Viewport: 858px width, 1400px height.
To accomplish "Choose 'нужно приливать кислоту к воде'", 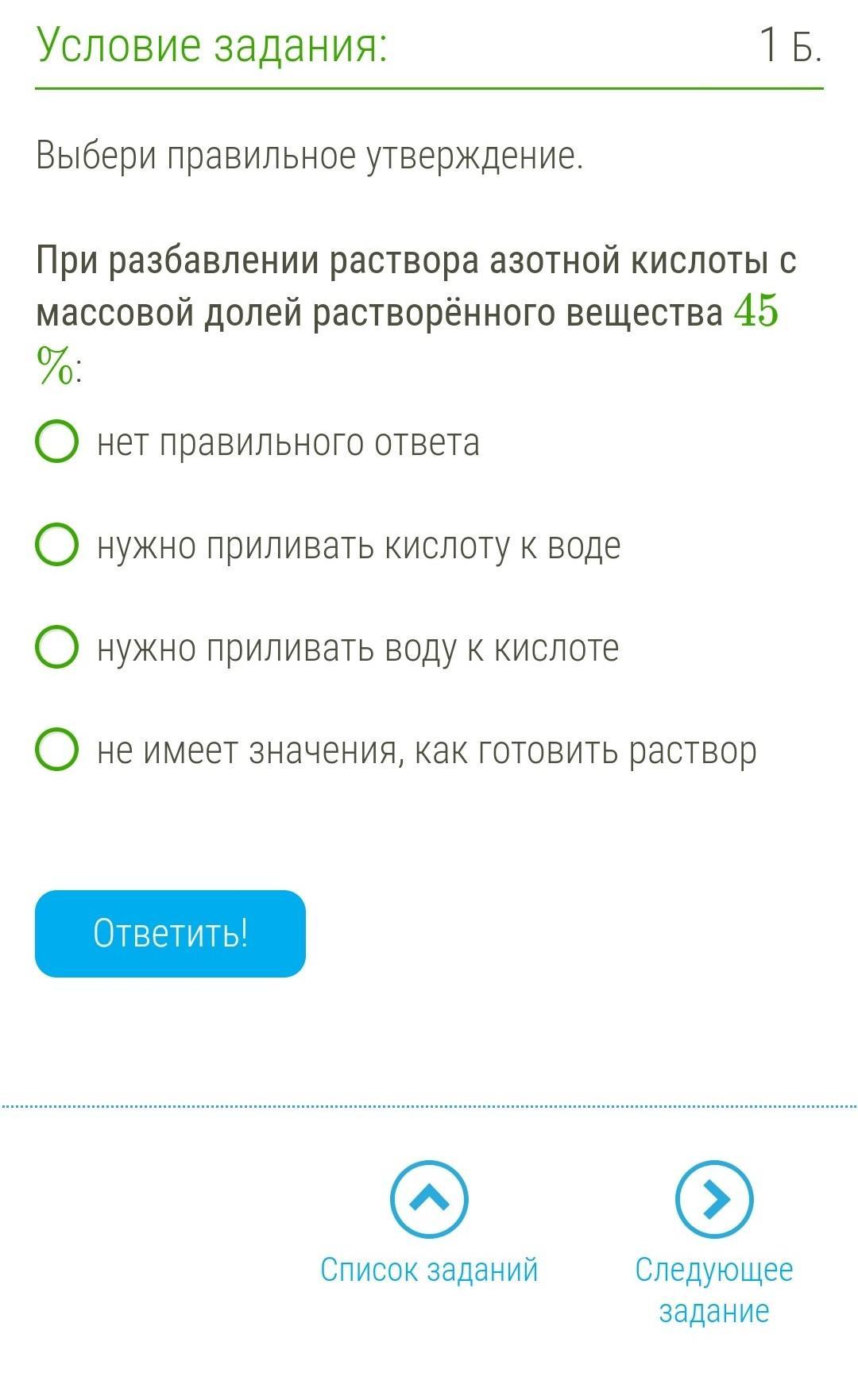I will coord(57,545).
